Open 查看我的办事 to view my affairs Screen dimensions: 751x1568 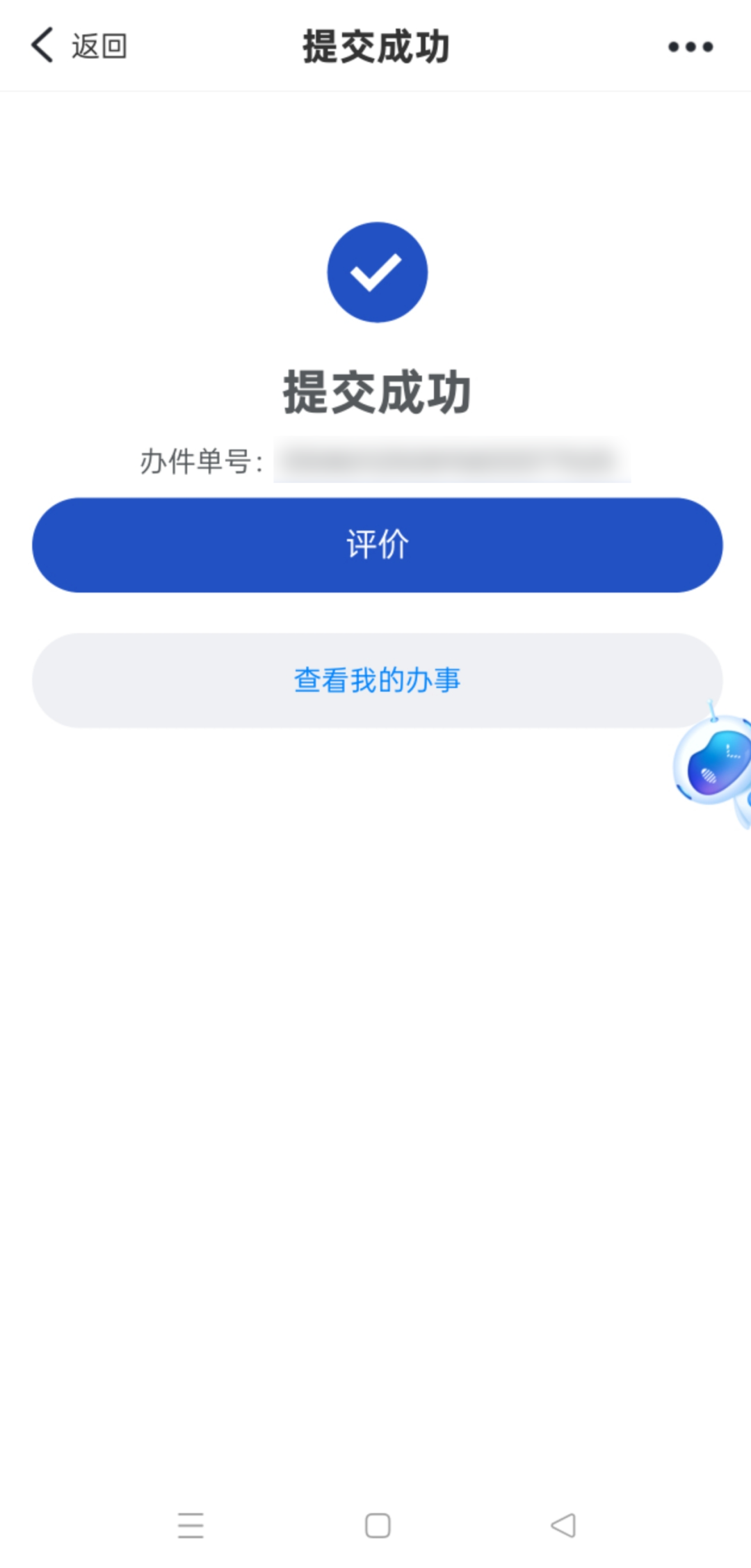[377, 680]
